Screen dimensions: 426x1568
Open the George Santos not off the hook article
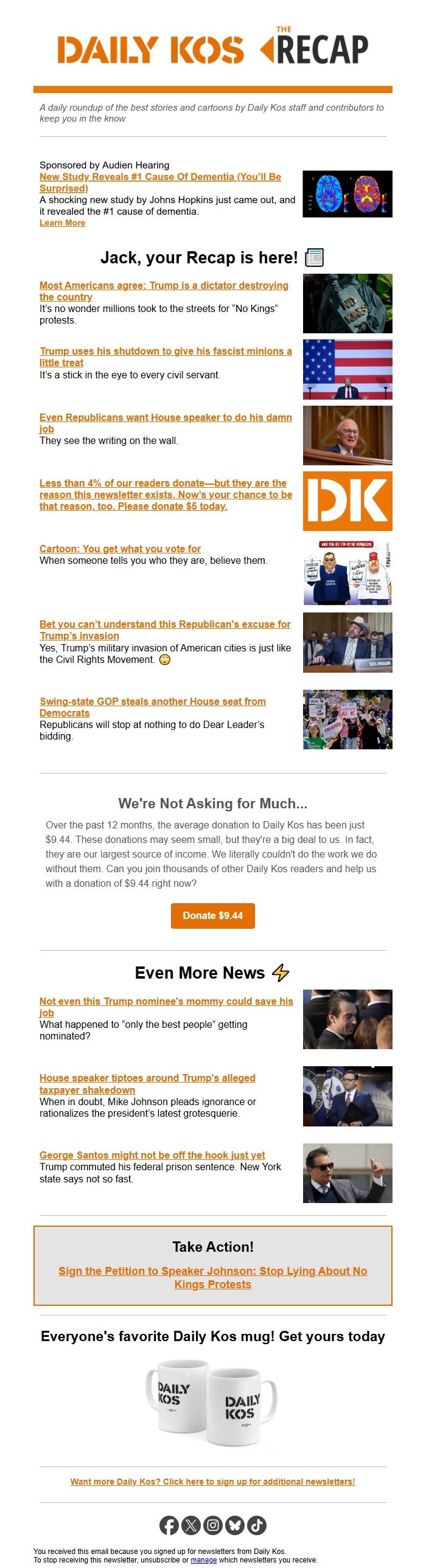pyautogui.click(x=152, y=1155)
